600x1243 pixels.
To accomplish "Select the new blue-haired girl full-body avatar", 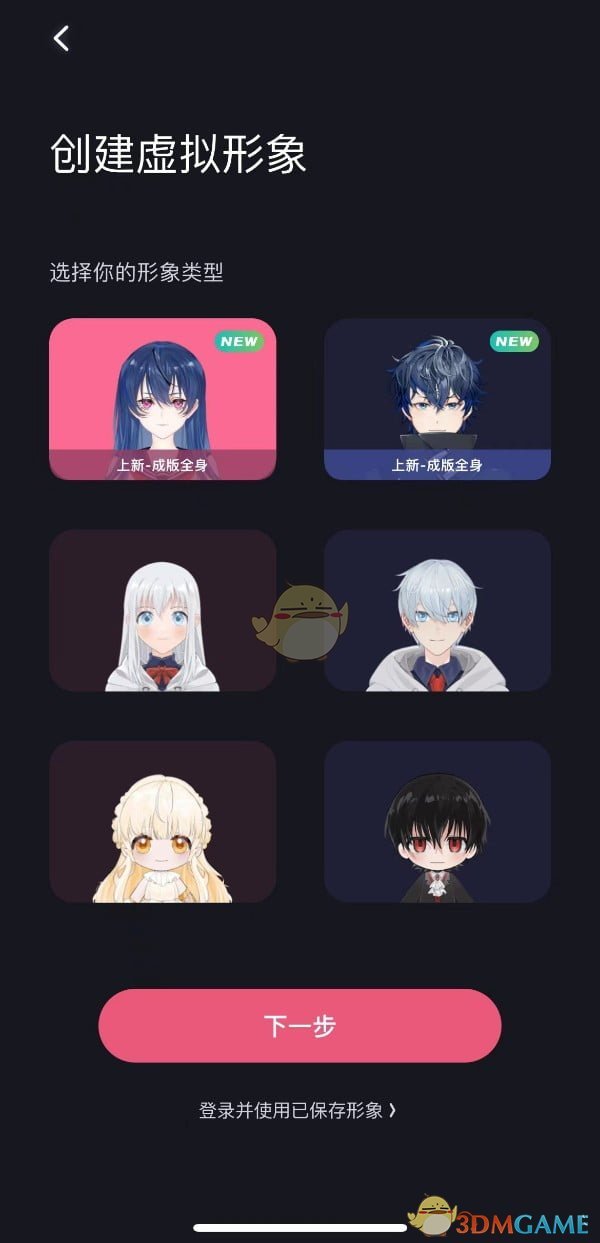I will pos(162,399).
